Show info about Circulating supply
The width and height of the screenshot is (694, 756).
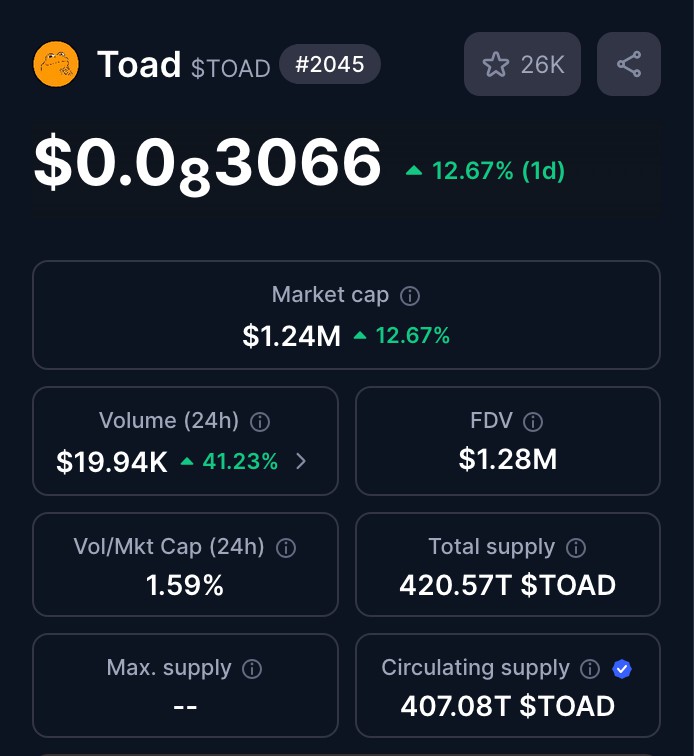point(591,669)
